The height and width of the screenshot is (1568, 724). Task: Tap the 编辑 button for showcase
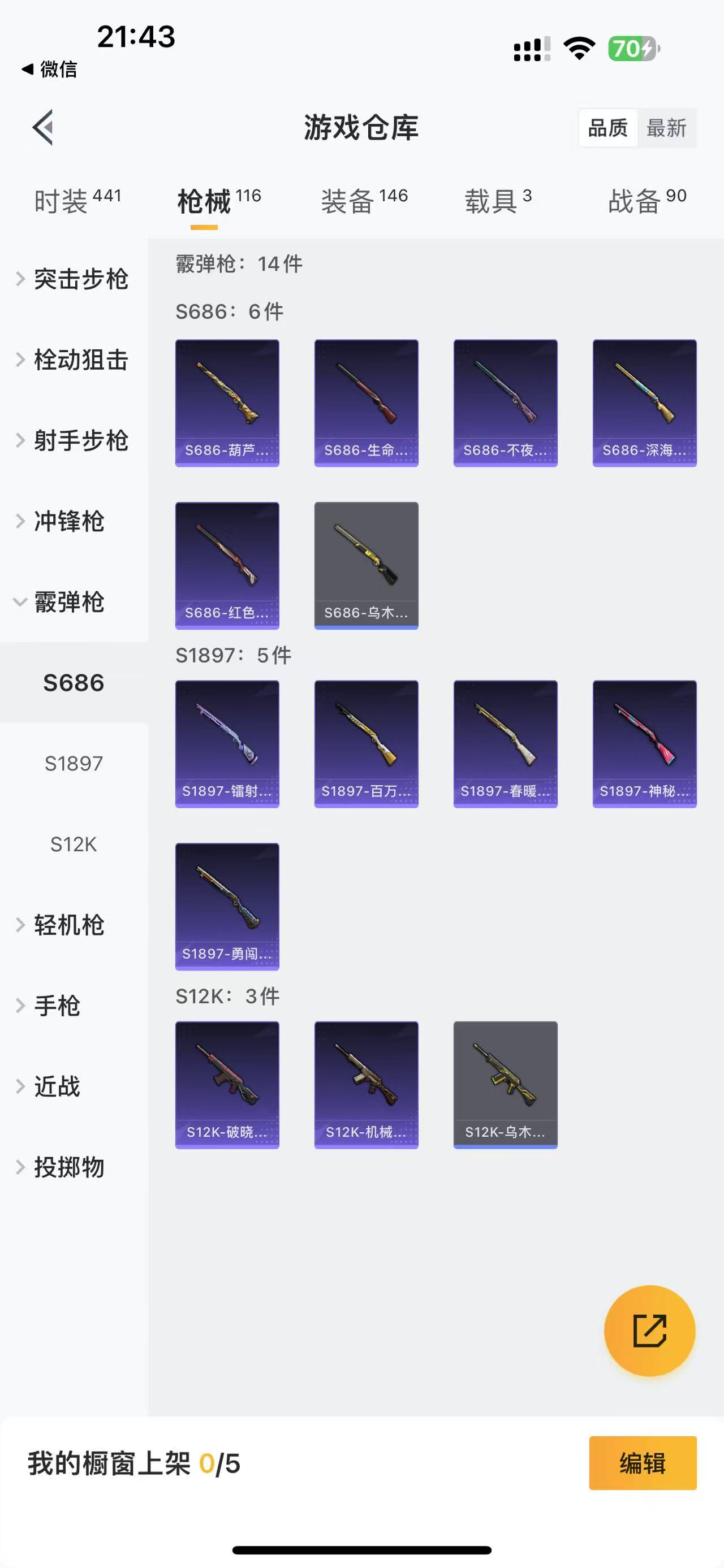[x=643, y=1463]
